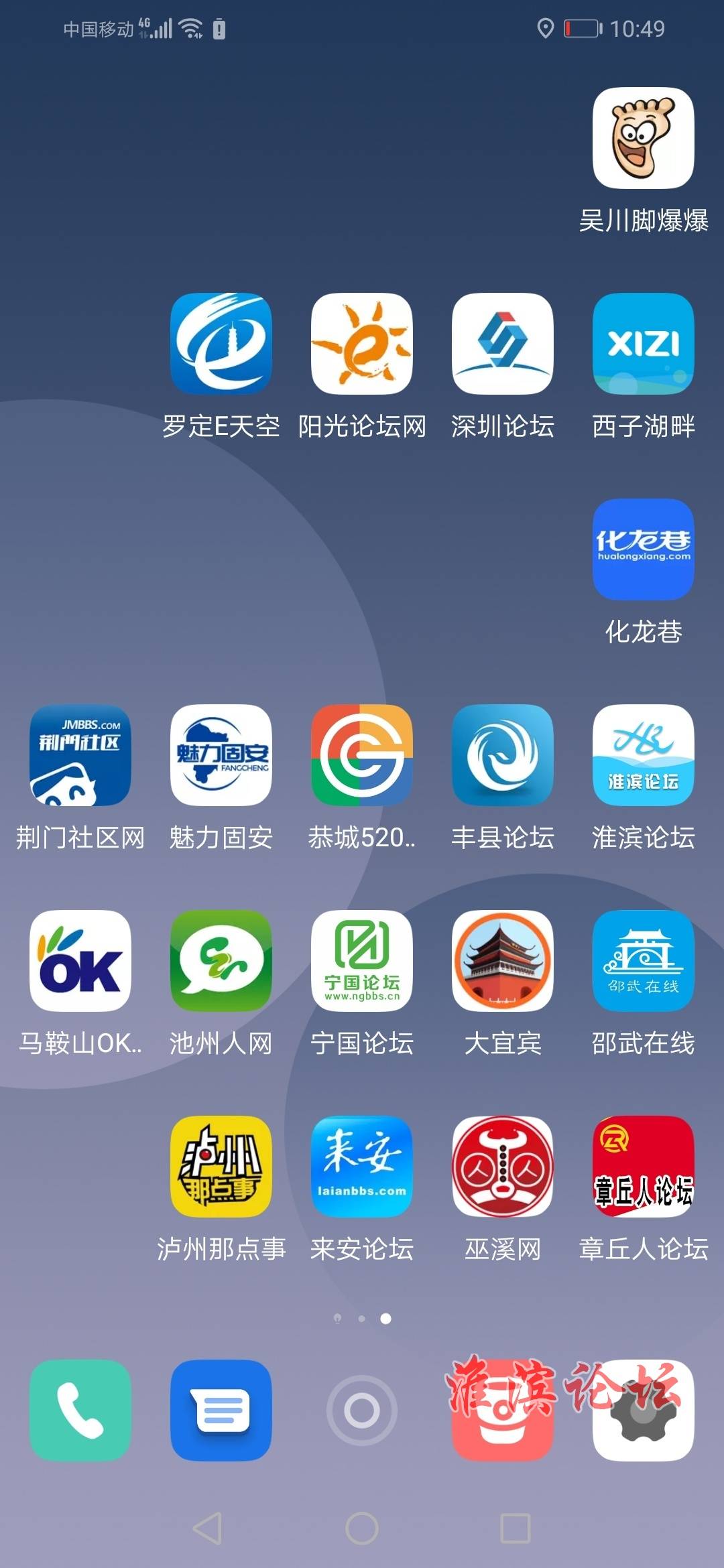Open the Phone dialer in dock
This screenshot has height=1568, width=724.
[80, 1410]
